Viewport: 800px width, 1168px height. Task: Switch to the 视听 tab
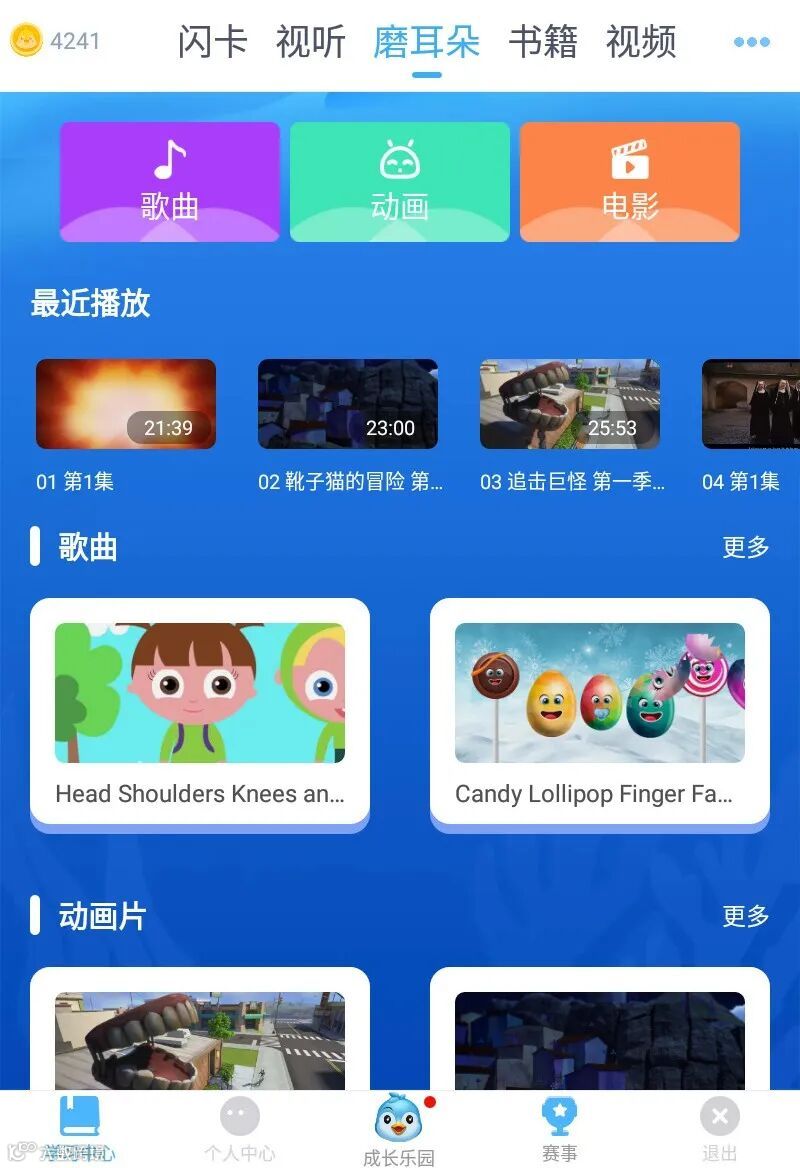pos(311,42)
